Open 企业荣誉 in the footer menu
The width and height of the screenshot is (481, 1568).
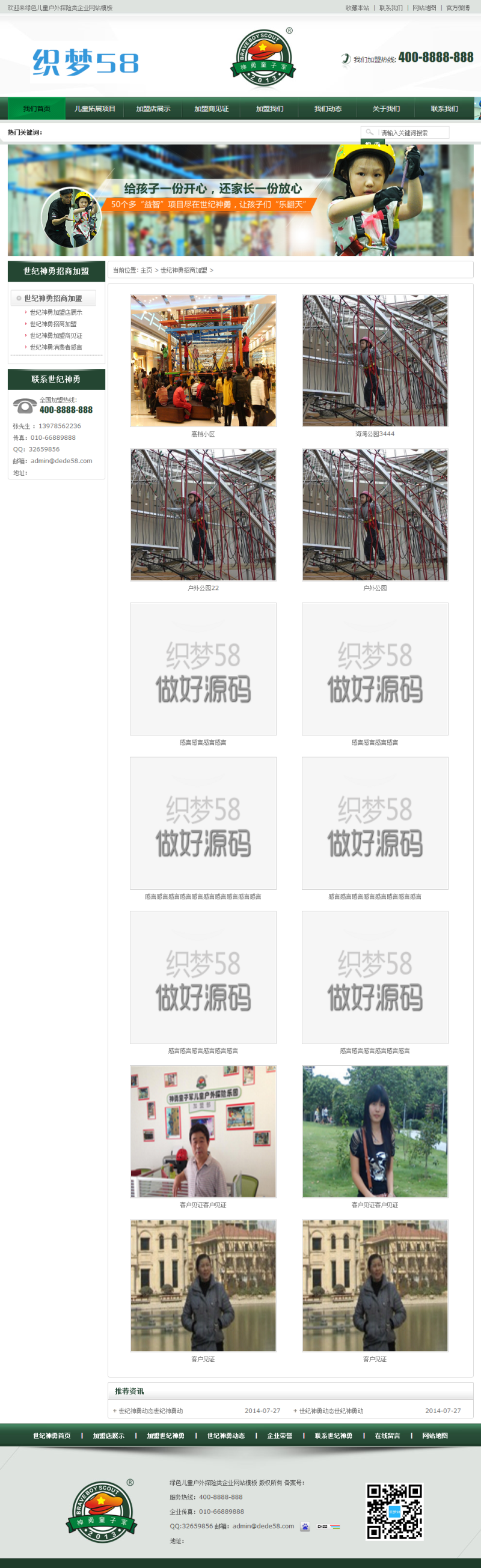[x=280, y=1435]
